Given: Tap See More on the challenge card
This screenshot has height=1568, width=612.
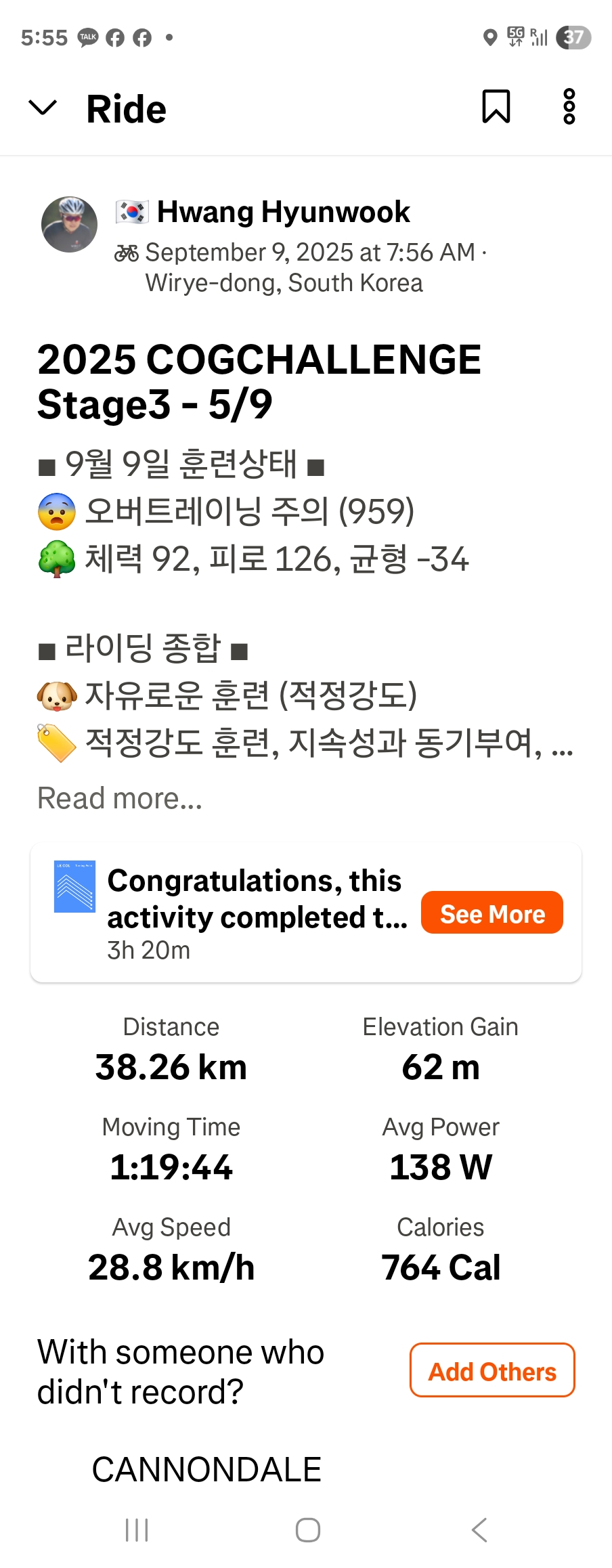Looking at the screenshot, I should click(x=492, y=913).
